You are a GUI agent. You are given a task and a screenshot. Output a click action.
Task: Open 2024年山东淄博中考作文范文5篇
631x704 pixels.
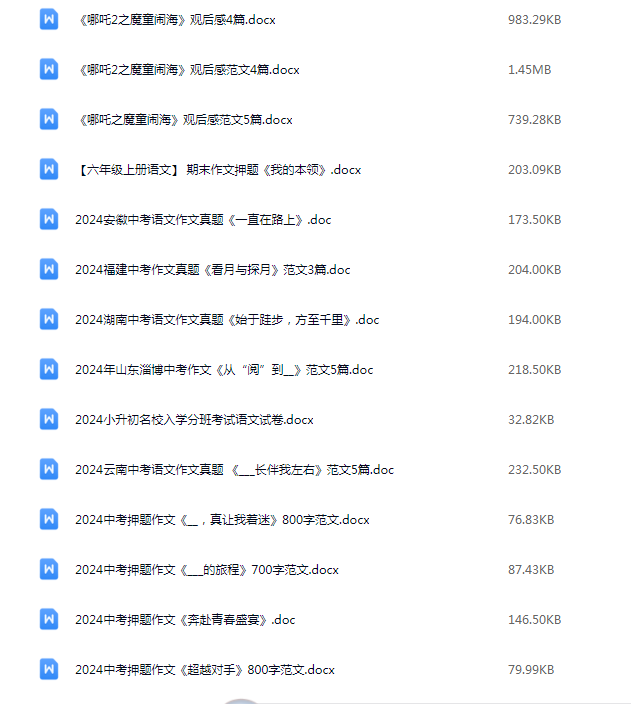pos(224,370)
